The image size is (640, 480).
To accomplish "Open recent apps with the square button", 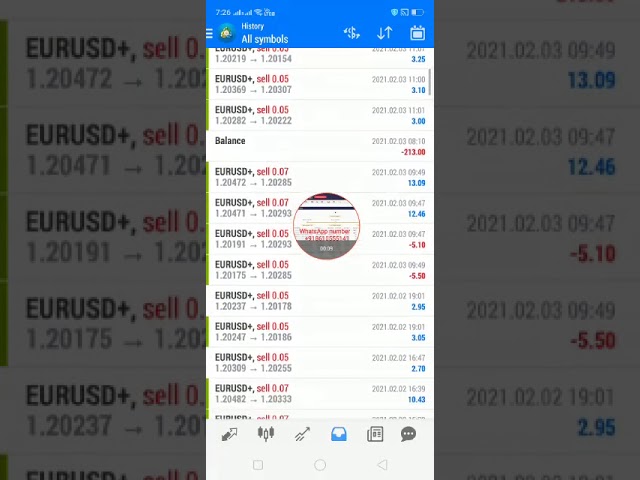I will point(258,465).
